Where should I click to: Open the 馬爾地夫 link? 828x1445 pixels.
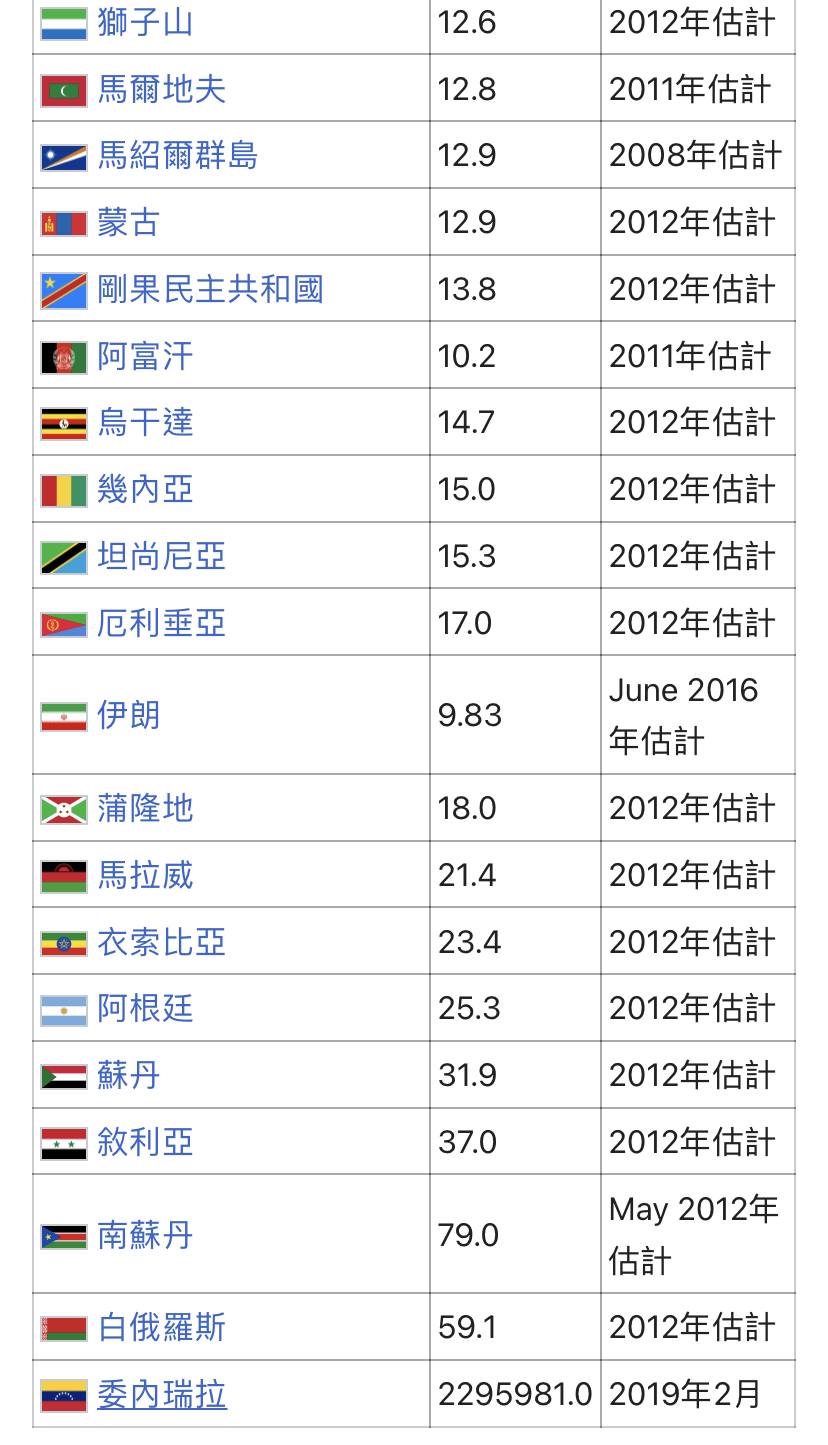click(x=161, y=89)
